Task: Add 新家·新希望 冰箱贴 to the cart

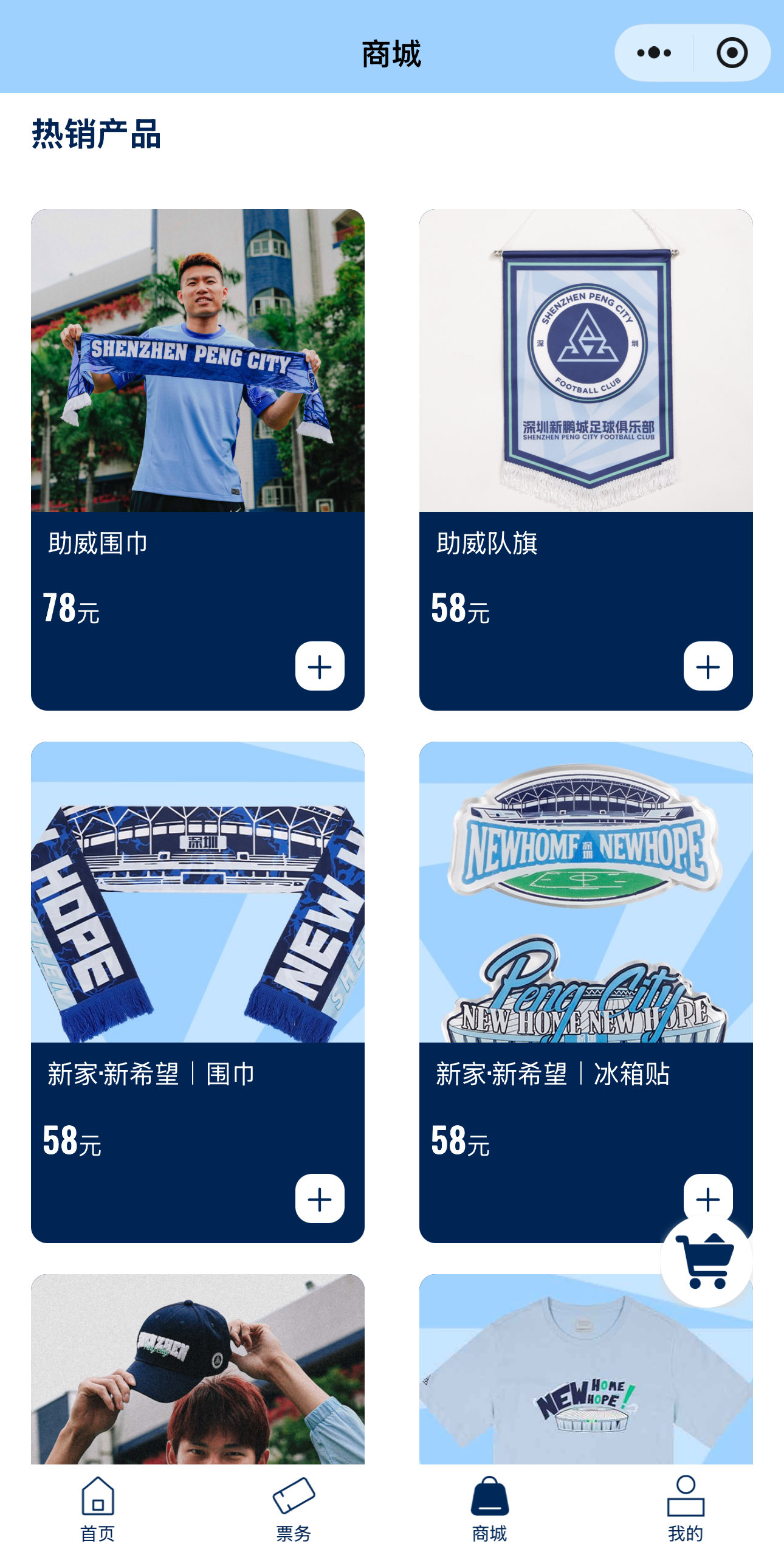Action: point(708,1196)
